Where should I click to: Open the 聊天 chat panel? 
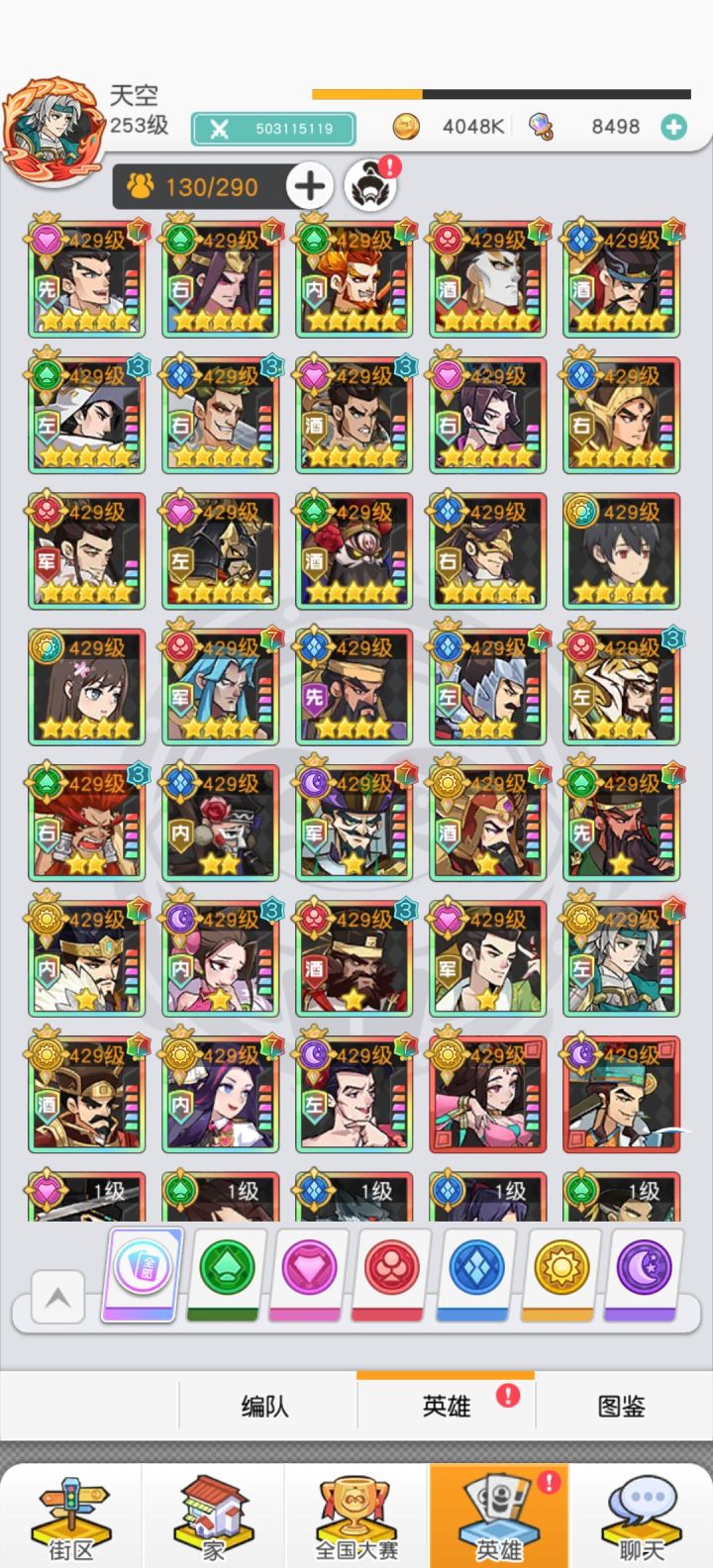click(644, 1515)
